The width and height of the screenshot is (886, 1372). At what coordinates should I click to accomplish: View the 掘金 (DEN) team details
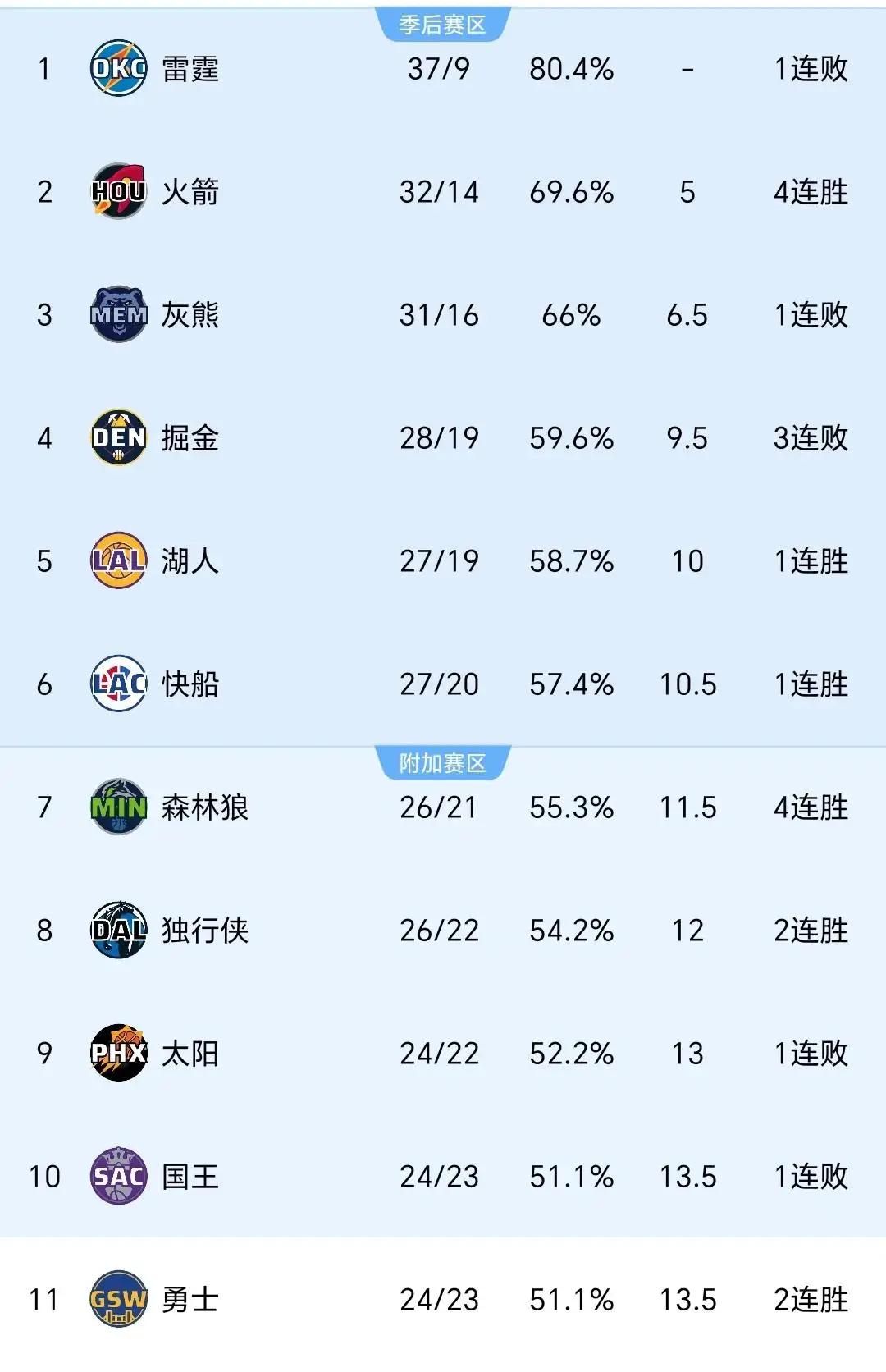190,438
